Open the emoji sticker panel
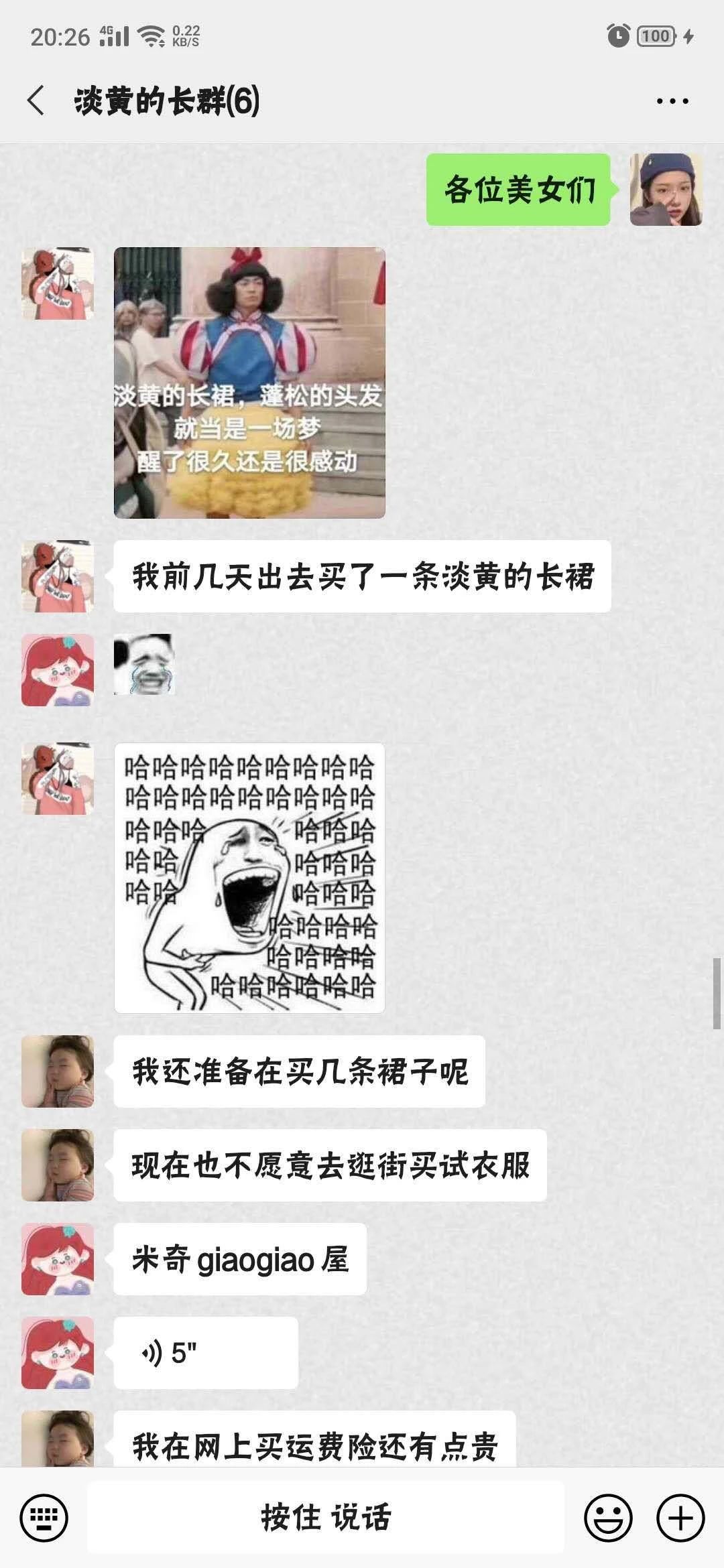The width and height of the screenshot is (724, 1568). 608,1517
